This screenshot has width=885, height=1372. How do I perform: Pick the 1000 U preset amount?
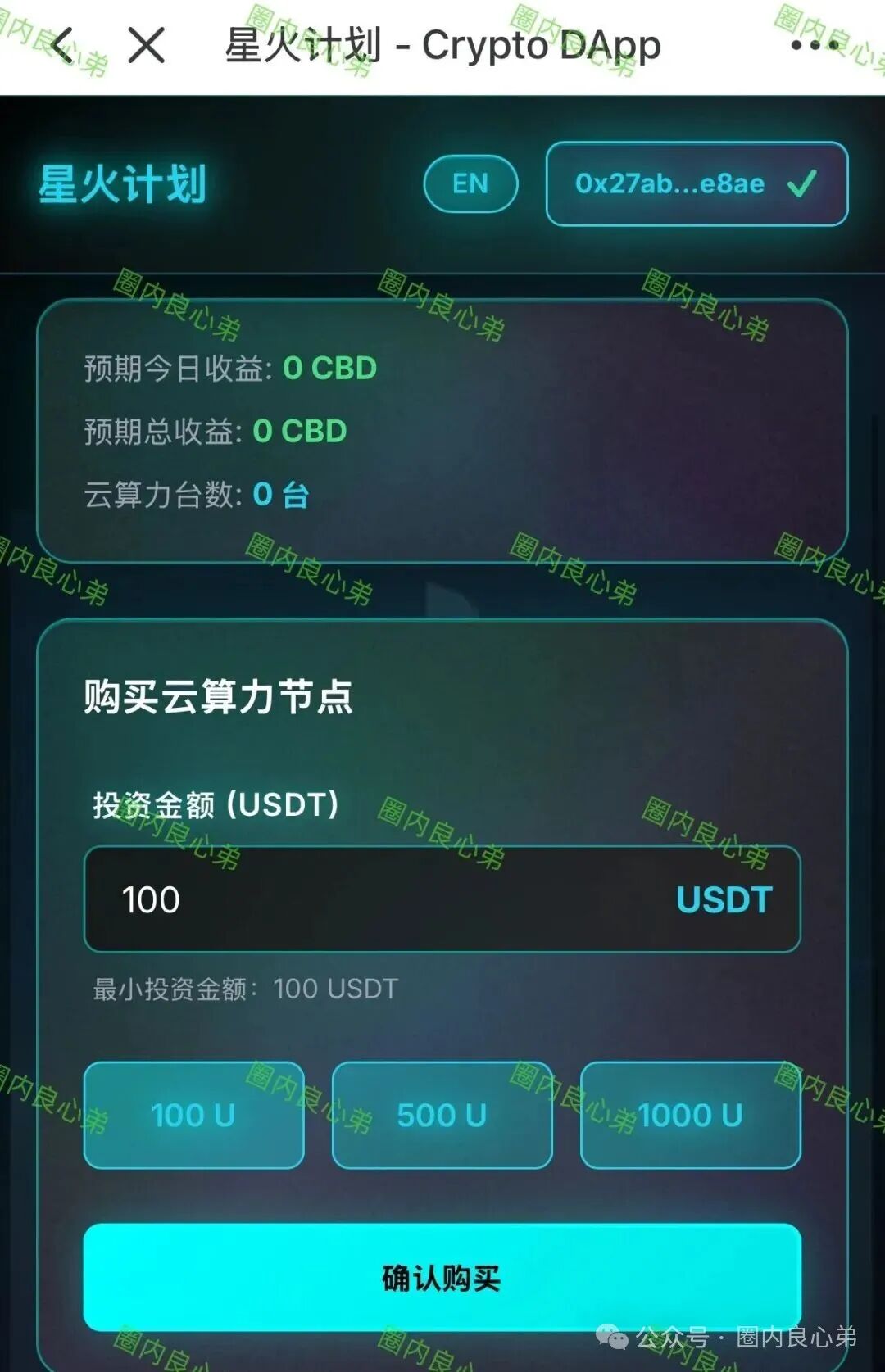690,1115
